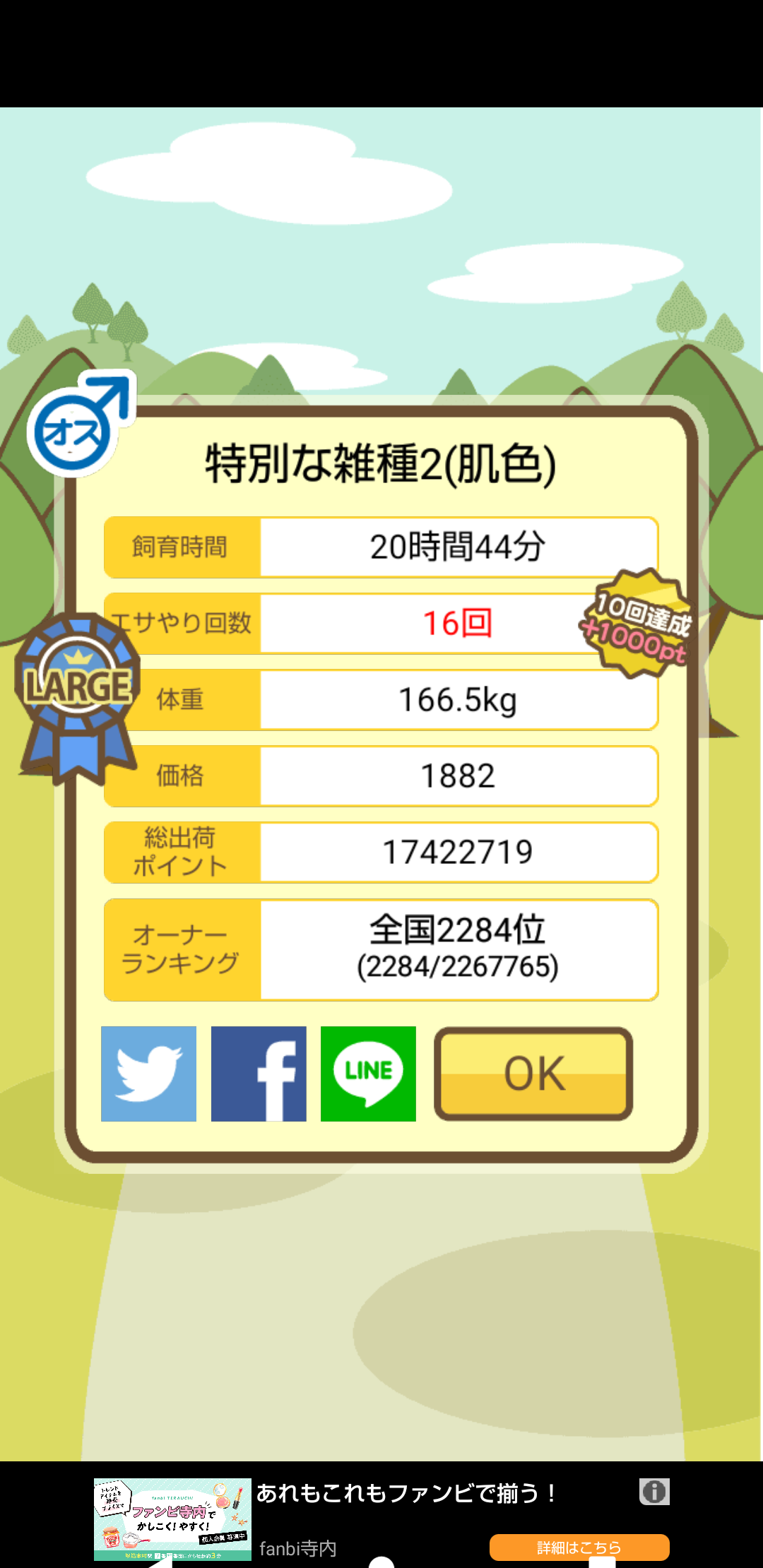The image size is (763, 1568).
Task: Confirm the result with OK
Action: 533,1074
